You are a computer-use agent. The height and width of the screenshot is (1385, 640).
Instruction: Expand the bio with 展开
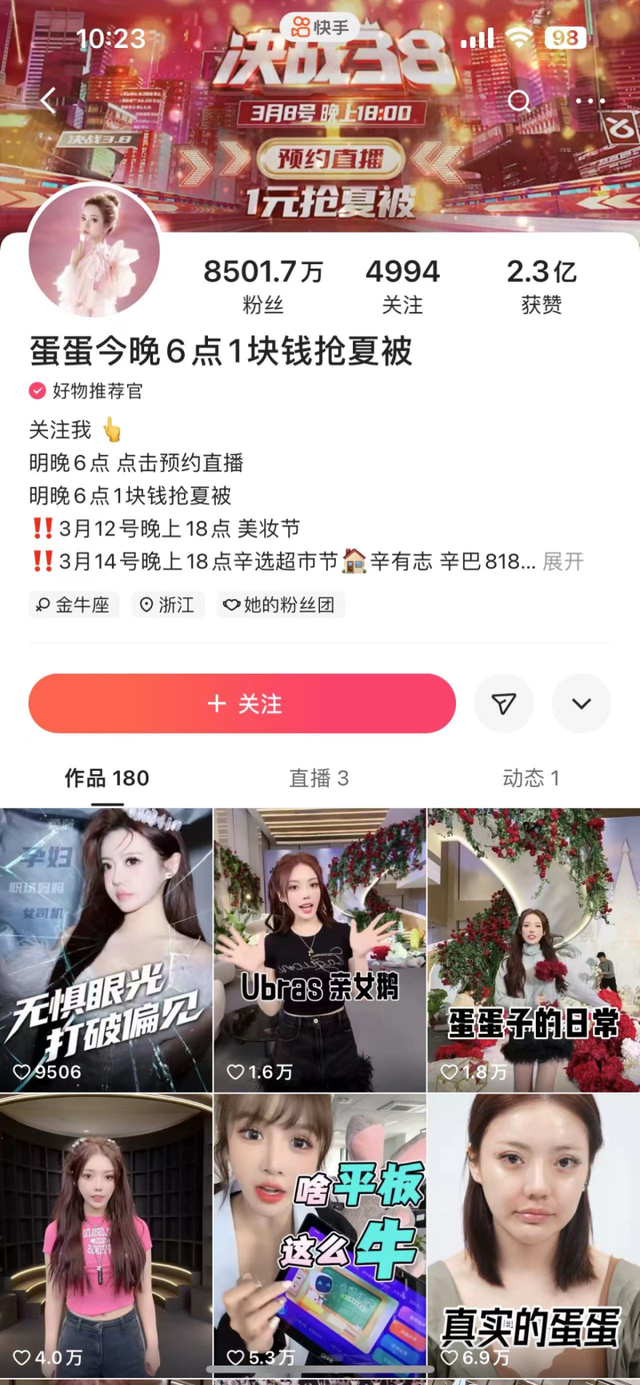click(x=562, y=561)
